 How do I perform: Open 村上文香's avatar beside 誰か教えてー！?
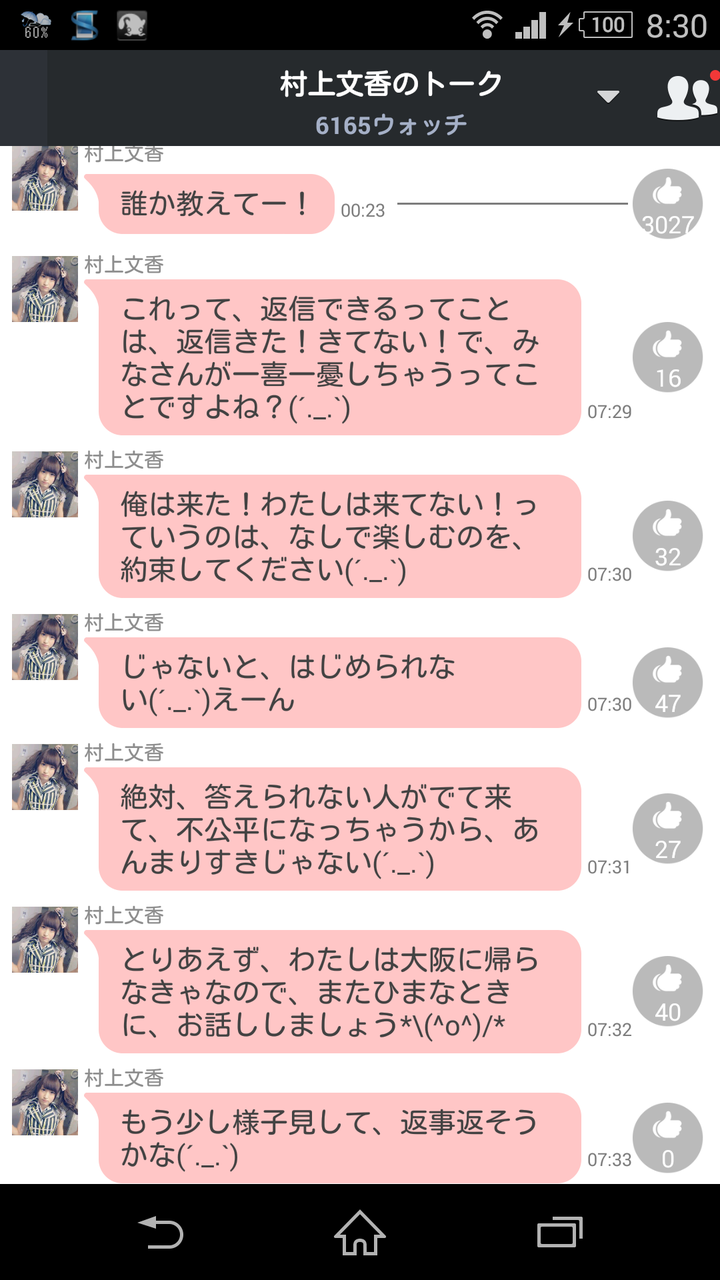(x=45, y=180)
